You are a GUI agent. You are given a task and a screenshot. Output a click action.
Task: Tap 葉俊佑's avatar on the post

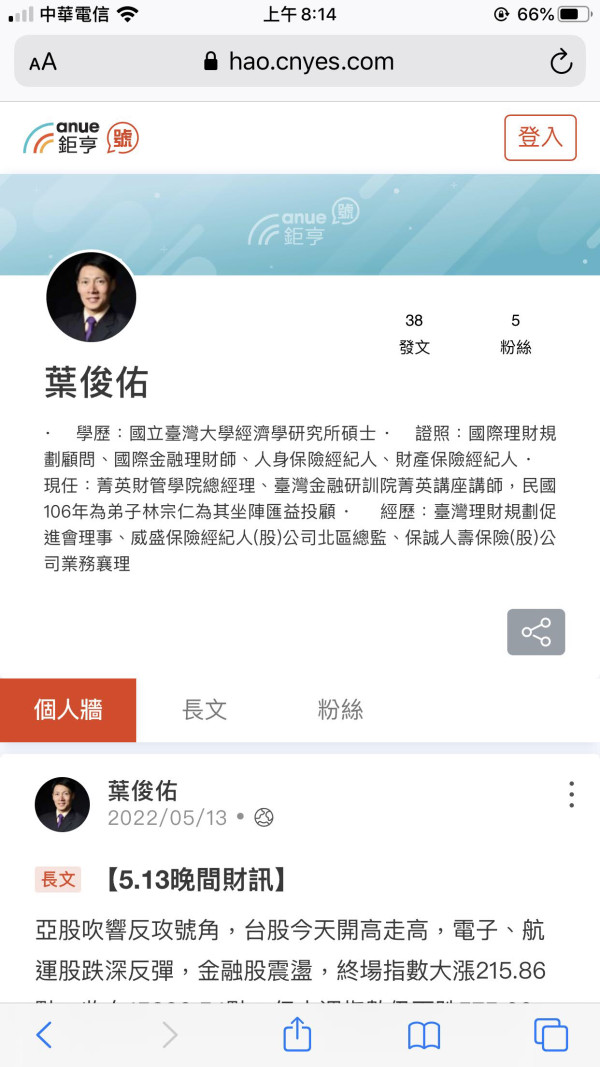62,804
